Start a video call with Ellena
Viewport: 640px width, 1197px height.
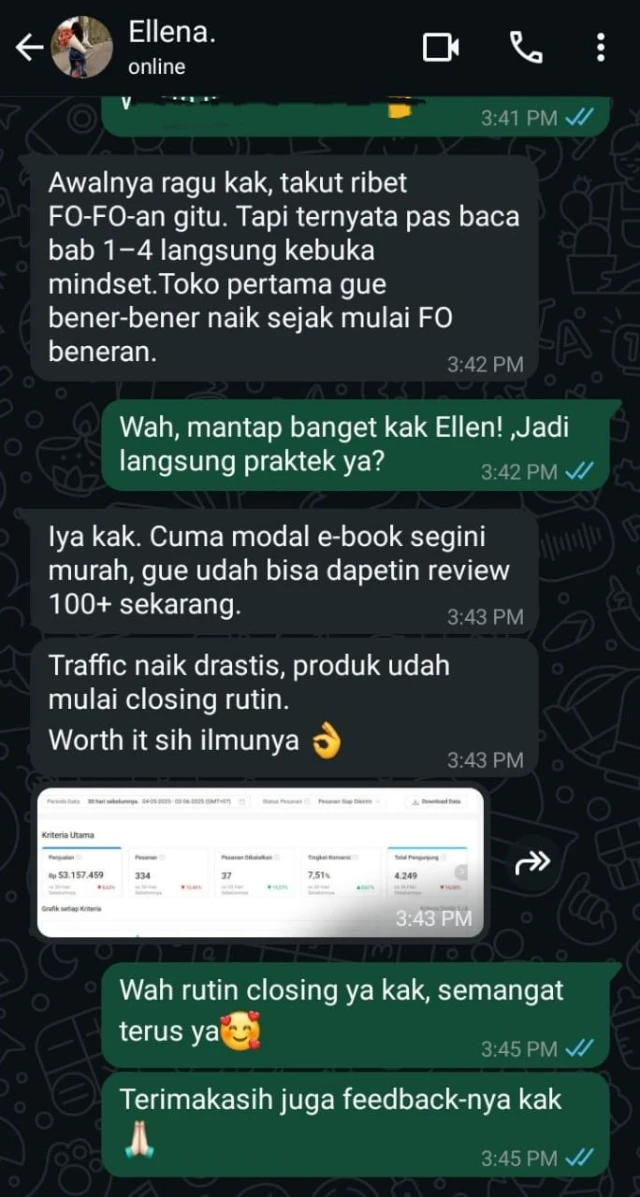pyautogui.click(x=441, y=47)
